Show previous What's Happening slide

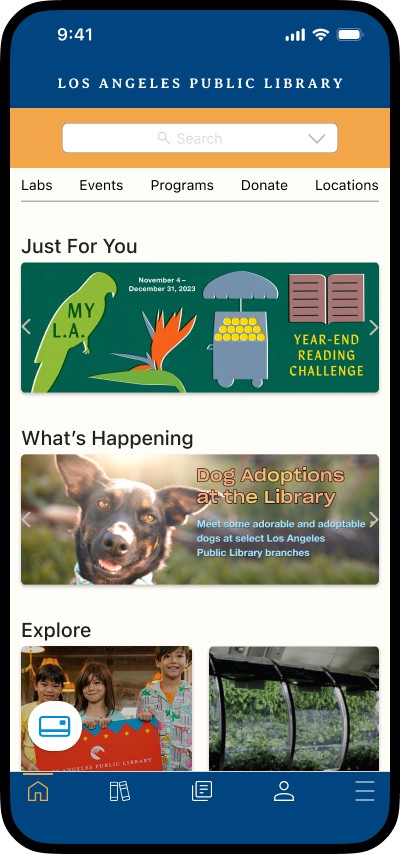tap(26, 519)
